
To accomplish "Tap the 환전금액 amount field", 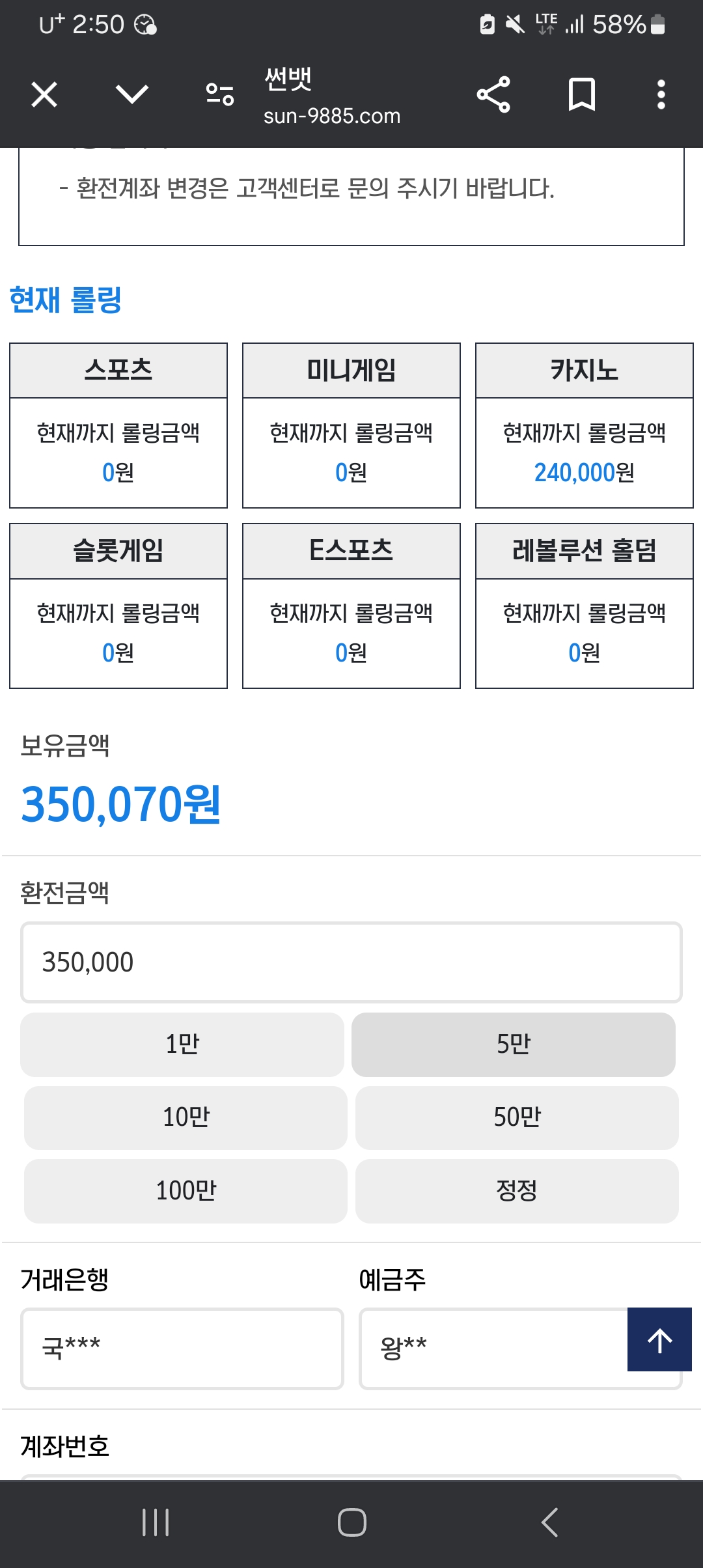I will (x=351, y=962).
